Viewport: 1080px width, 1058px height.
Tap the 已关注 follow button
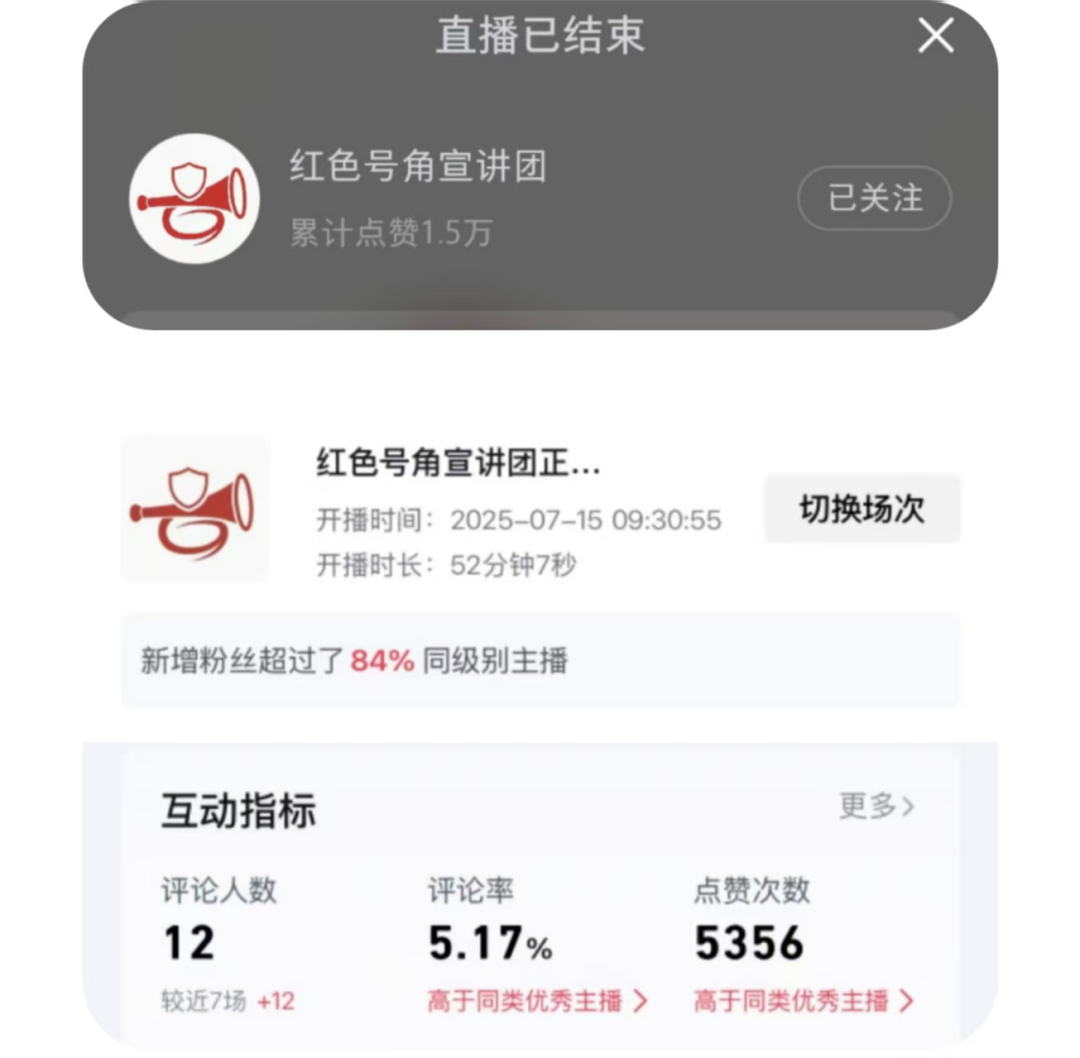point(874,198)
